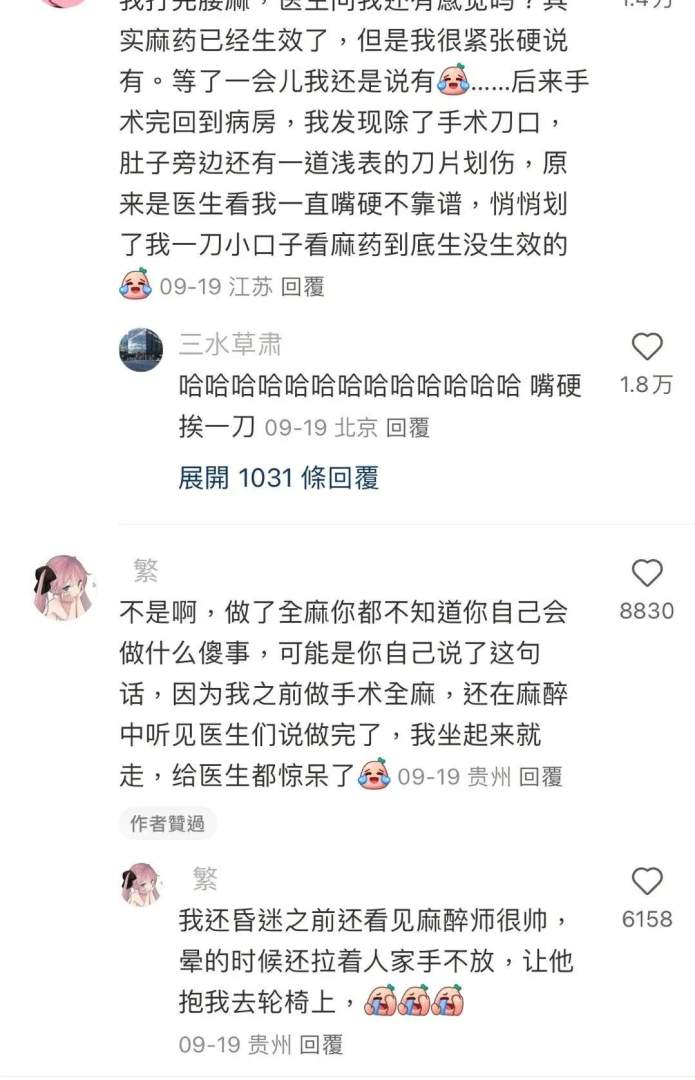Open username 三水草肃's profile

pos(230,345)
